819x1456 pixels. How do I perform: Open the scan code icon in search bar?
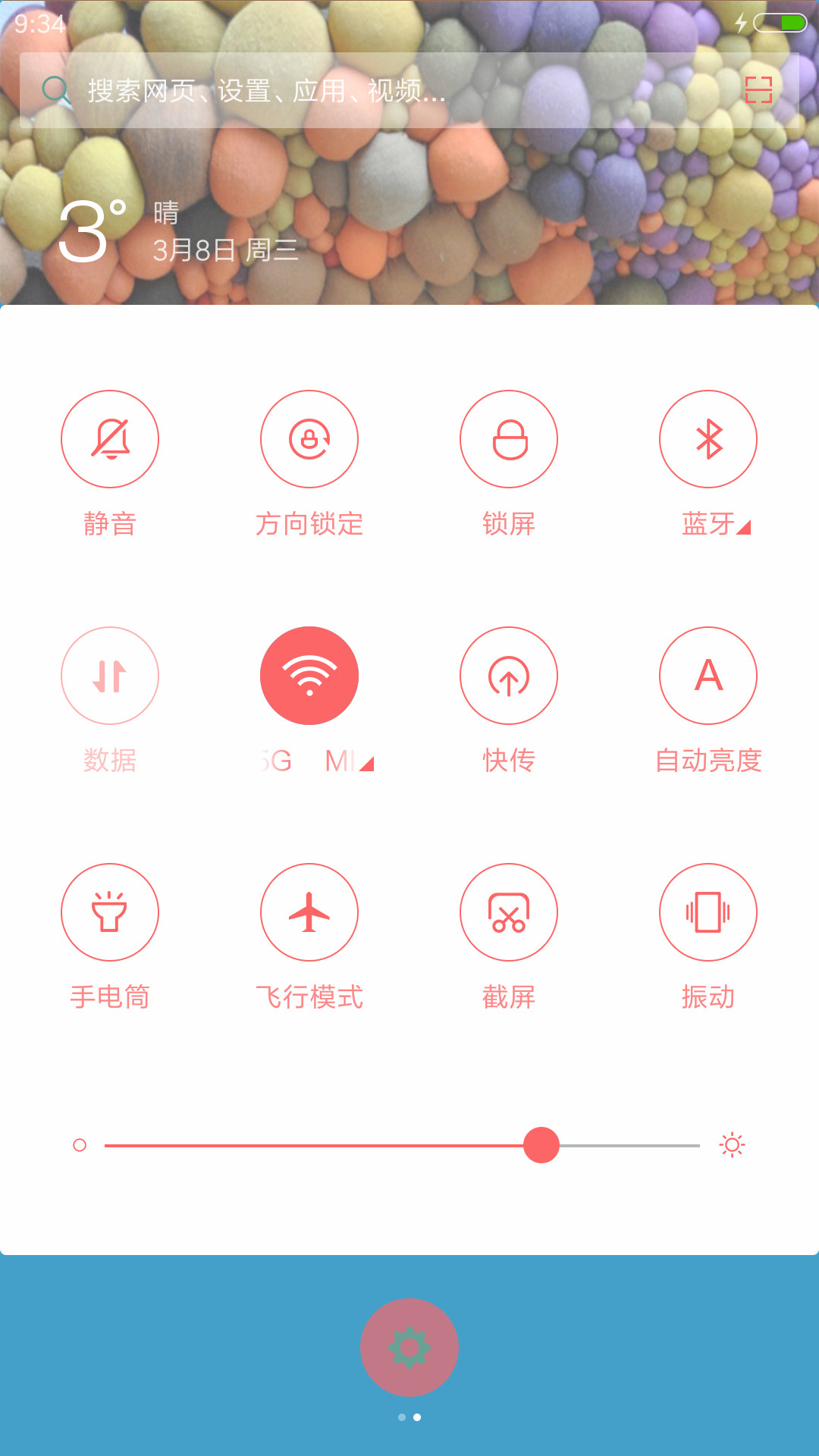[x=758, y=90]
